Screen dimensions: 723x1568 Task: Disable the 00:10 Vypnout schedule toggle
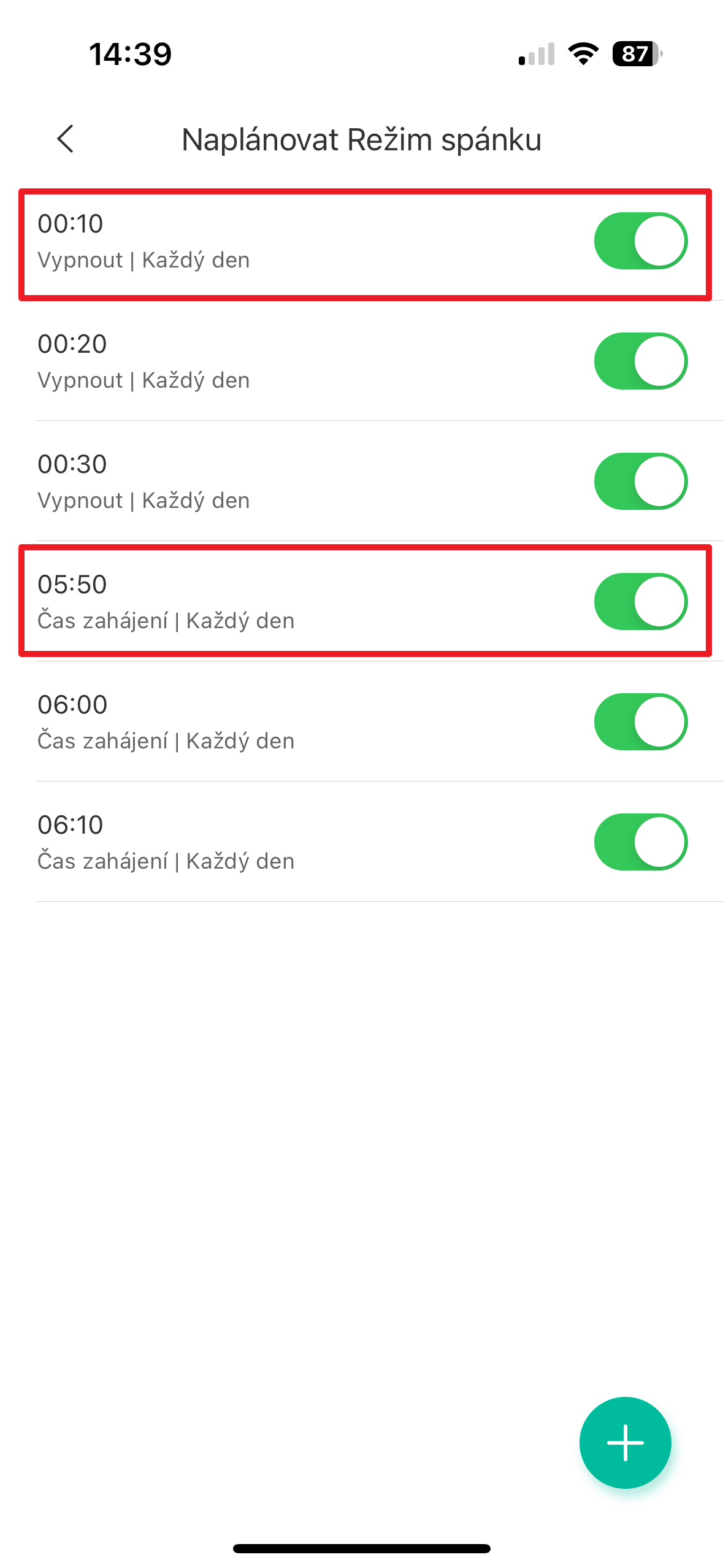pyautogui.click(x=640, y=241)
